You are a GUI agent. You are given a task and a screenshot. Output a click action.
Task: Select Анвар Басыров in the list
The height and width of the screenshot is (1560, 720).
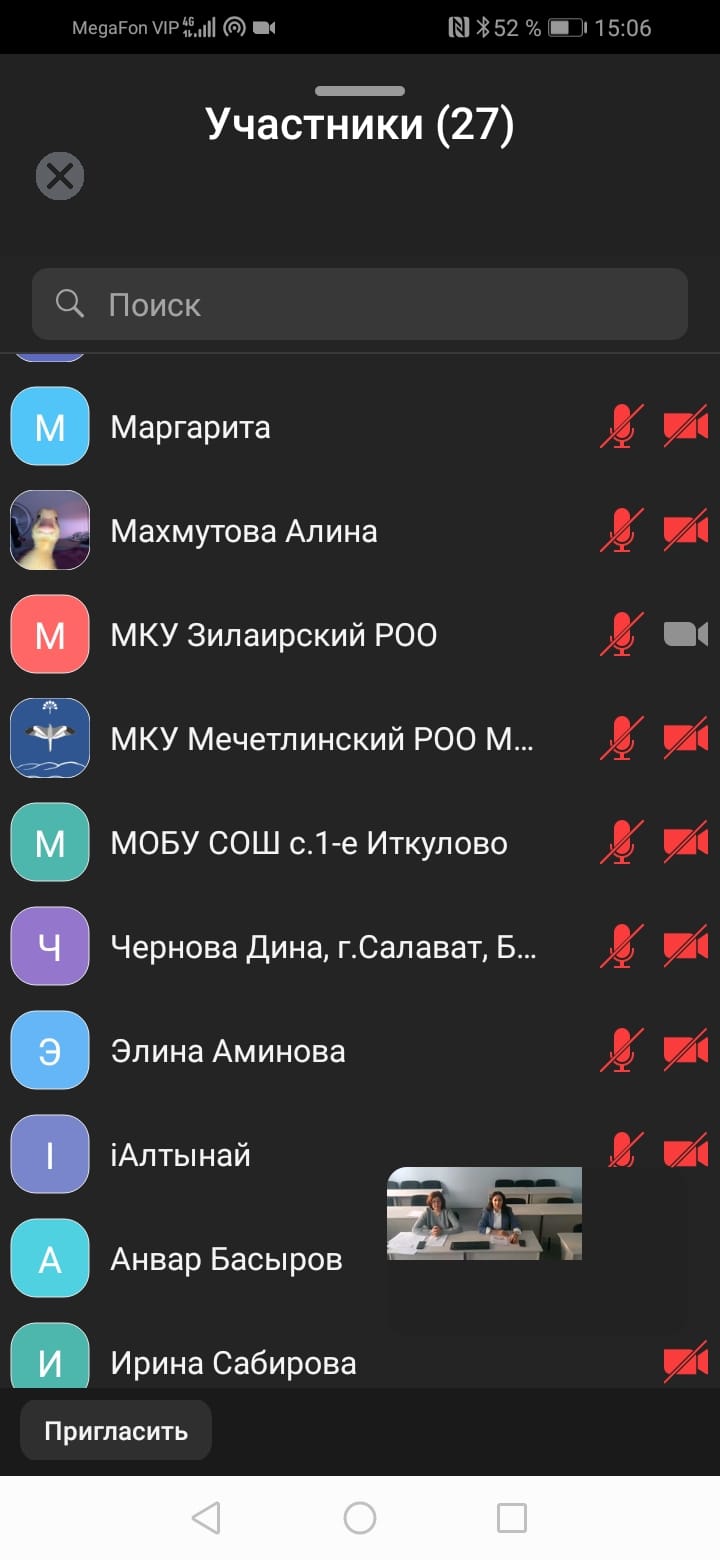point(226,1259)
